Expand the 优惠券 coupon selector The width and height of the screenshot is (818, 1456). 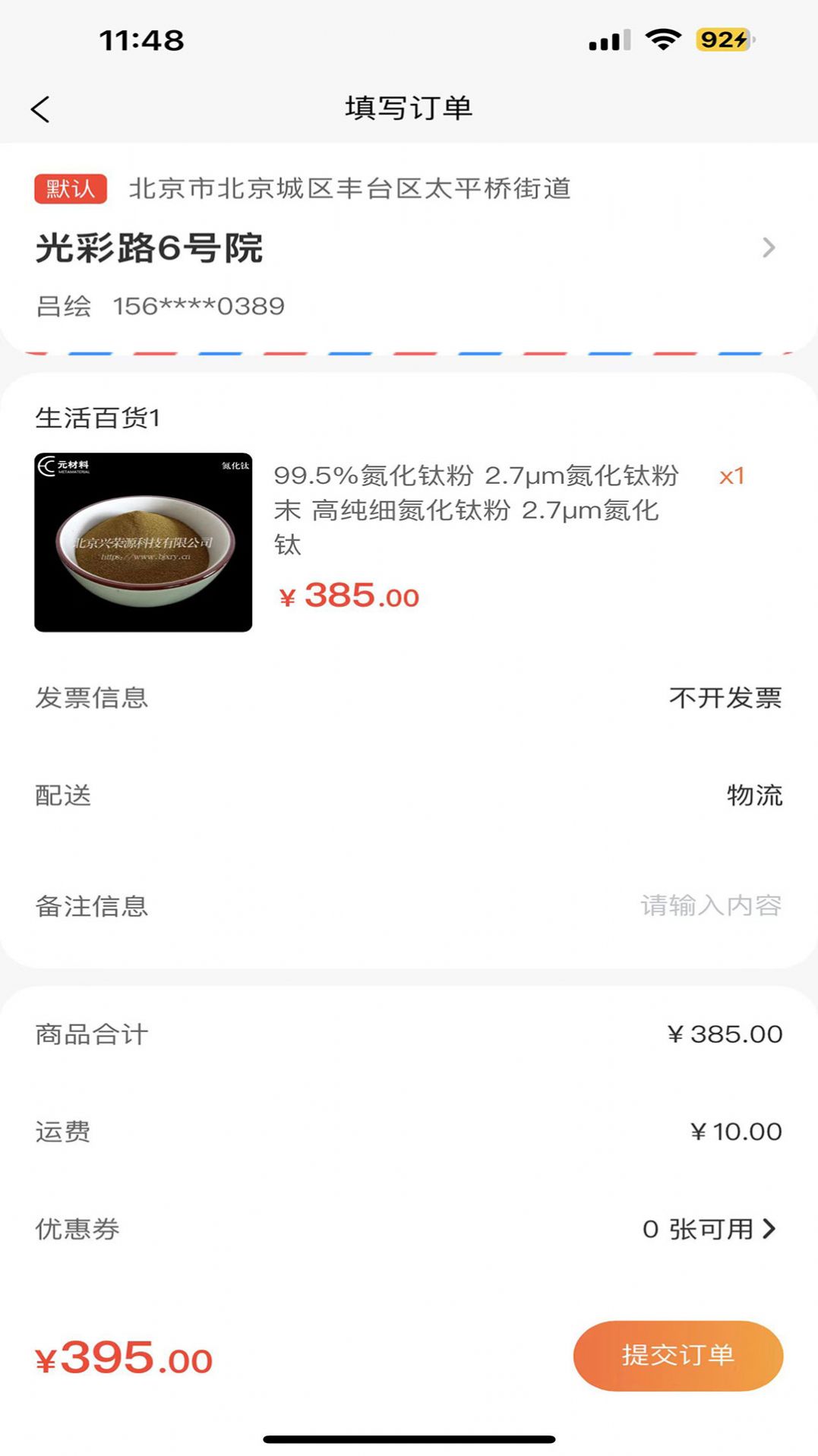706,1229
